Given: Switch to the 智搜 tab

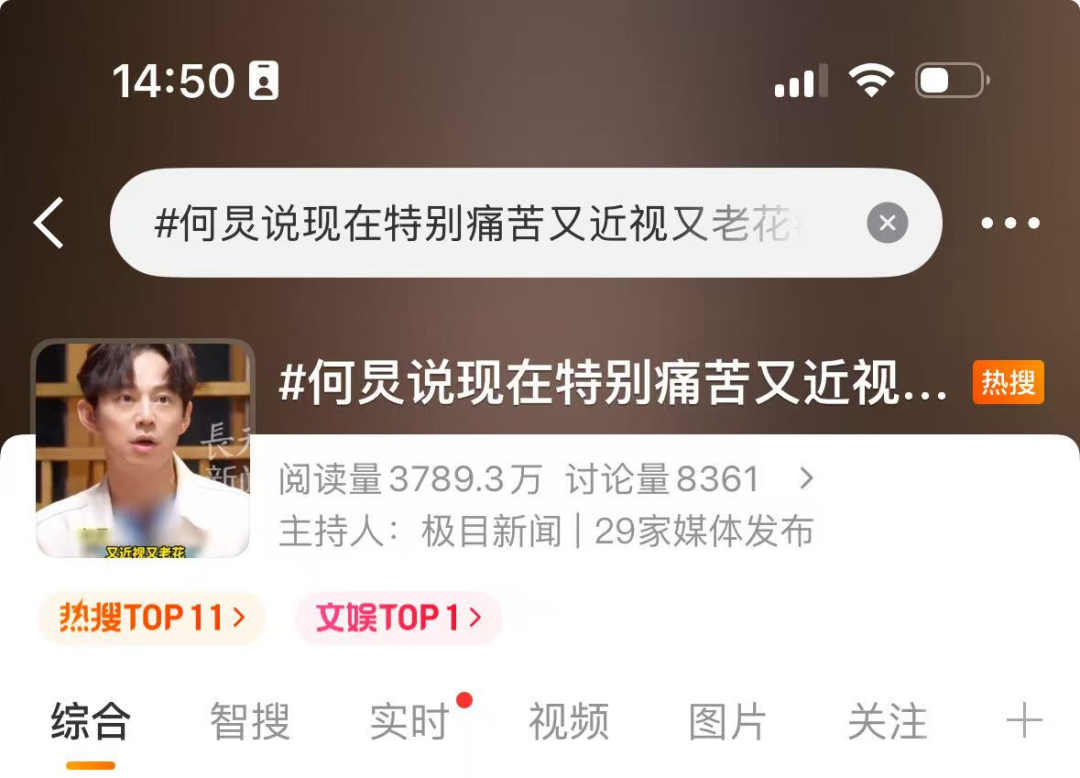Looking at the screenshot, I should click(250, 722).
